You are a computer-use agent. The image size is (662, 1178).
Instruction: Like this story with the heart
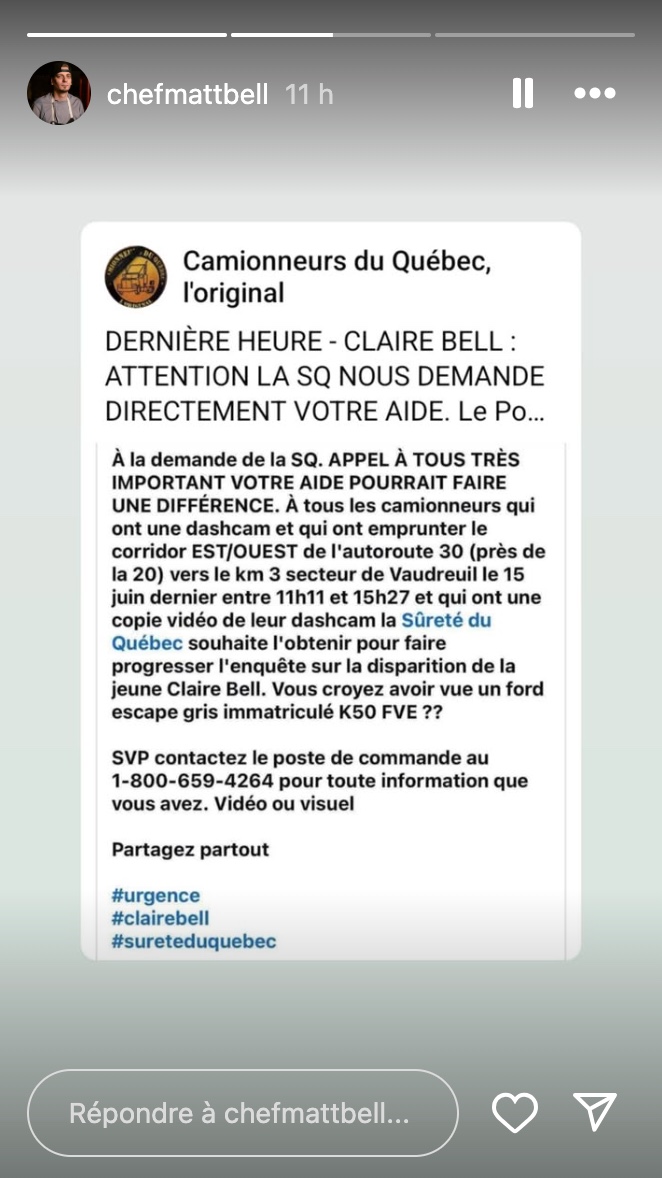coord(515,1113)
